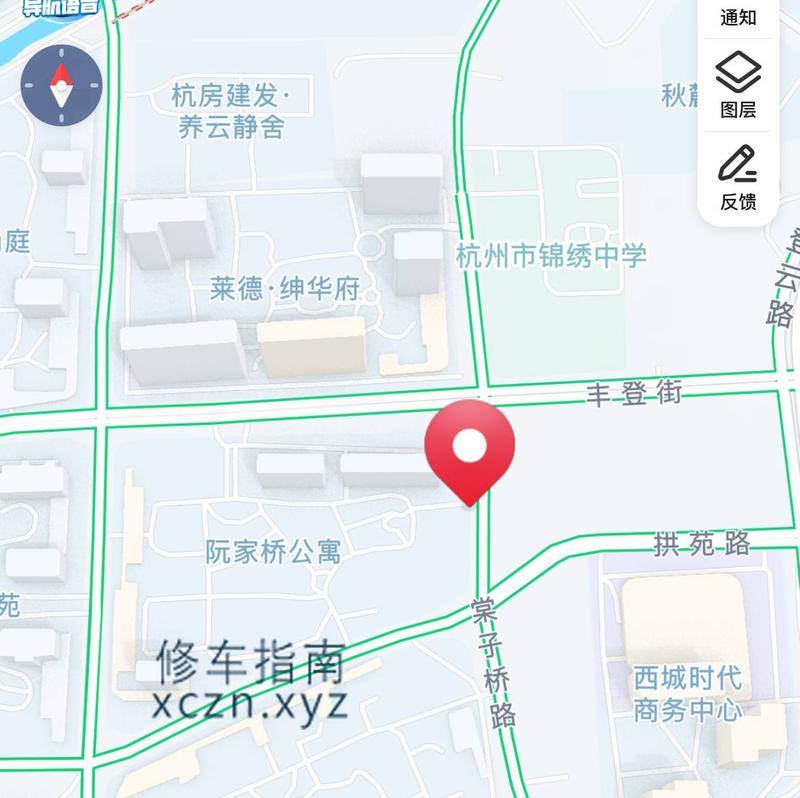
Task: Open the 反馈 feedback option
Action: [x=738, y=178]
